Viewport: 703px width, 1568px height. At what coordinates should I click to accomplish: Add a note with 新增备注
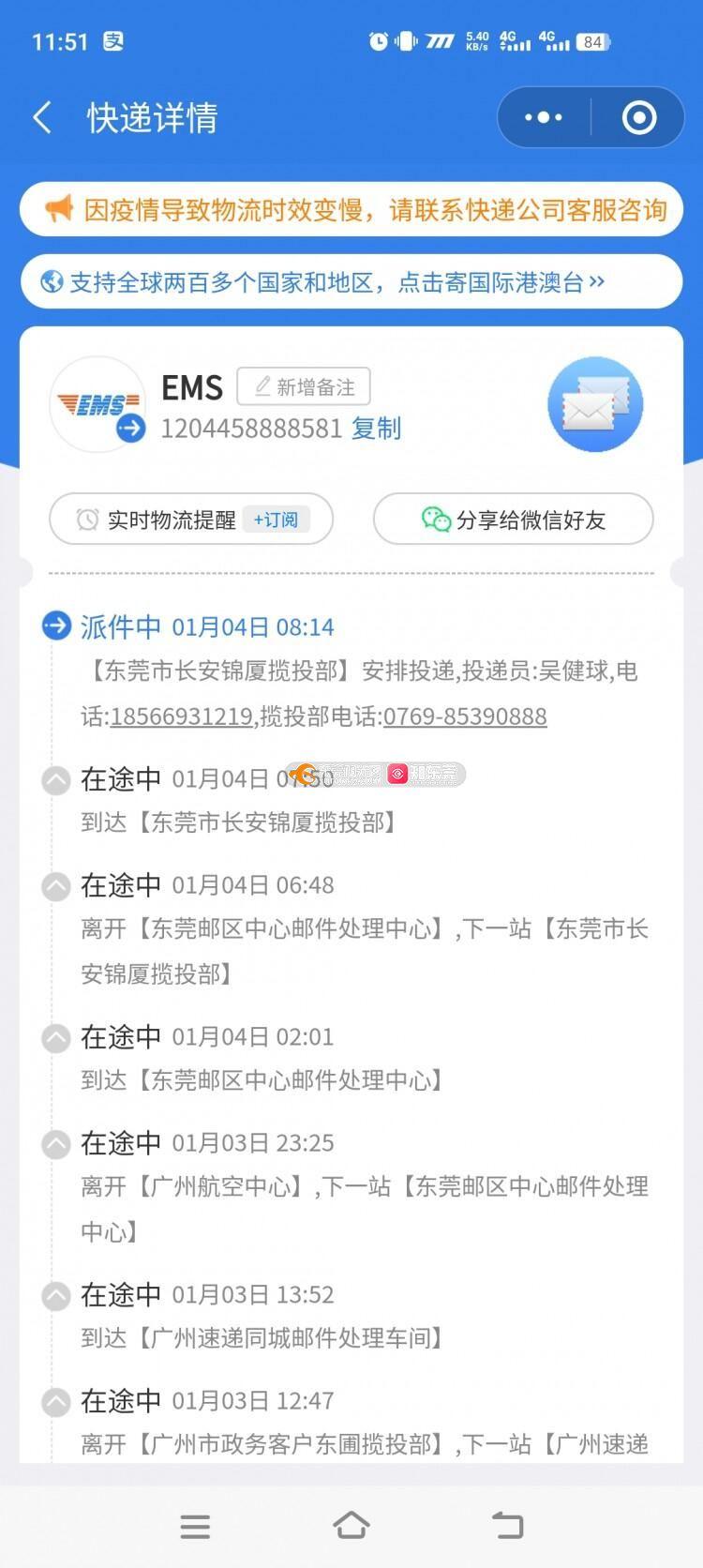click(304, 386)
